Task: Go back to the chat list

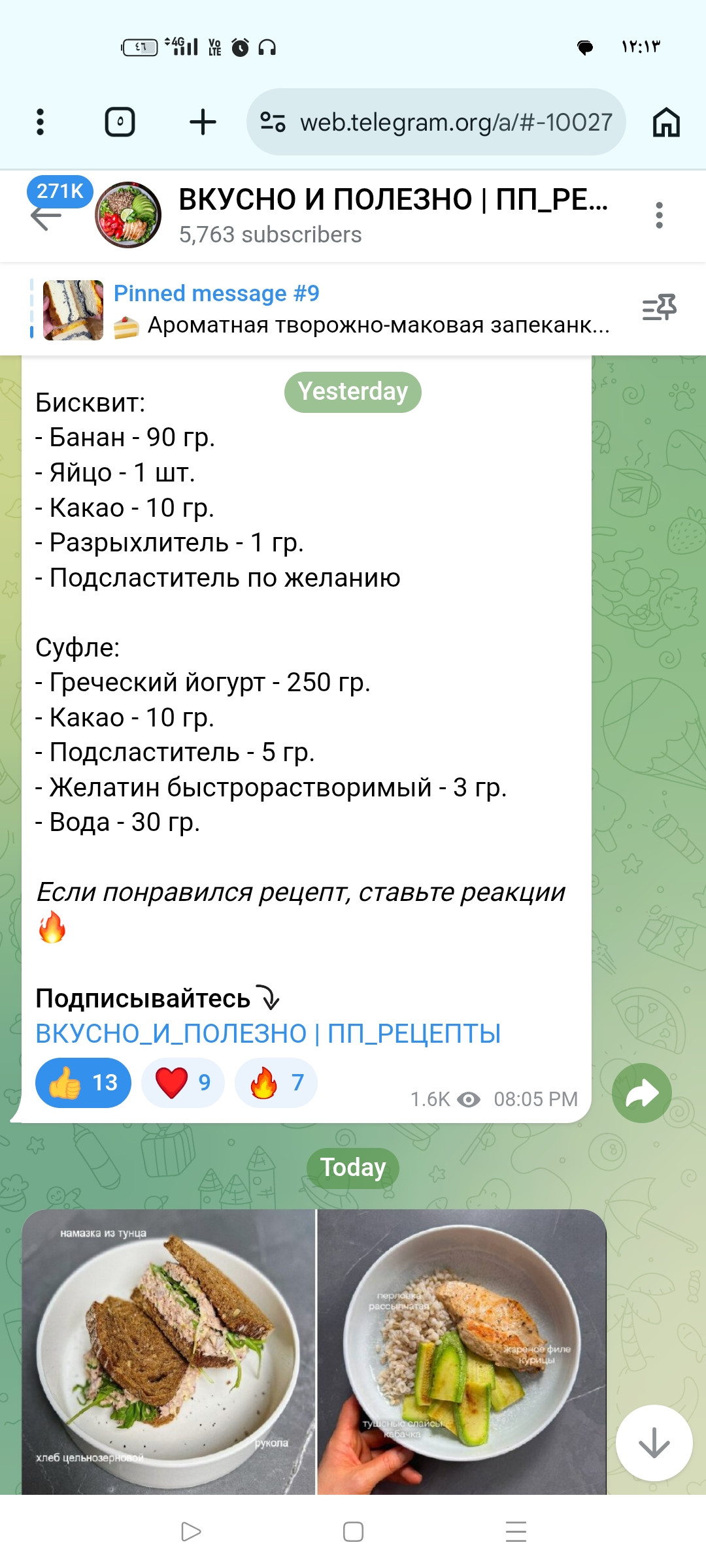Action: [46, 217]
